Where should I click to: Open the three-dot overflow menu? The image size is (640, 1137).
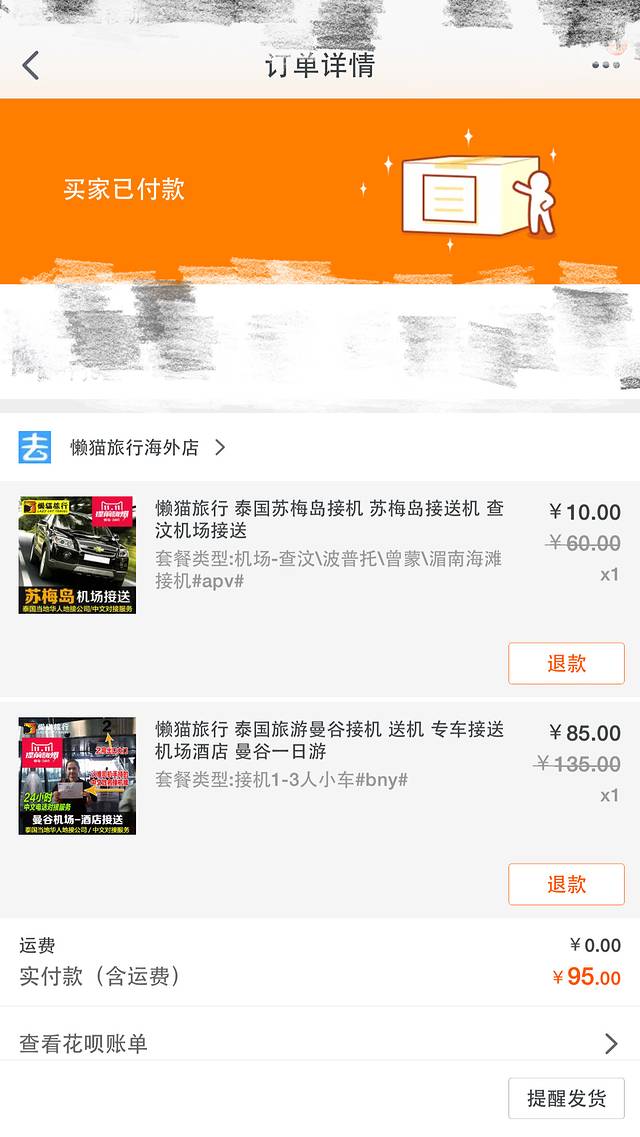[605, 66]
